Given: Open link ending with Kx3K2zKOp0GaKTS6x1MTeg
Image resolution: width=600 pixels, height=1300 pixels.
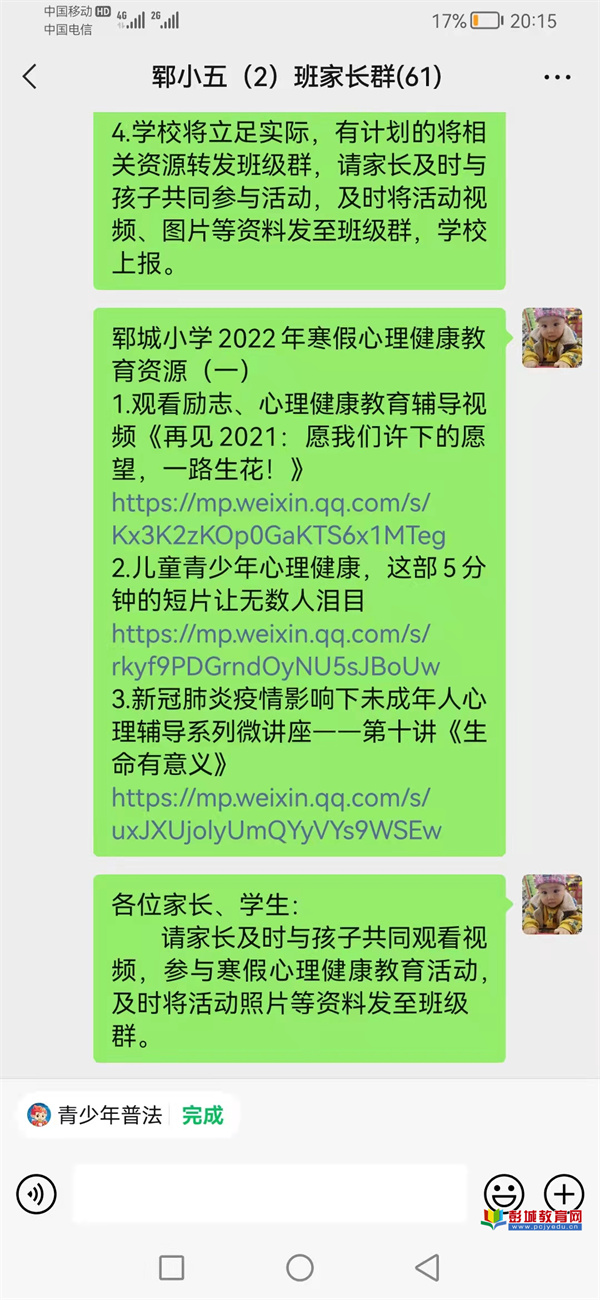Looking at the screenshot, I should (278, 518).
